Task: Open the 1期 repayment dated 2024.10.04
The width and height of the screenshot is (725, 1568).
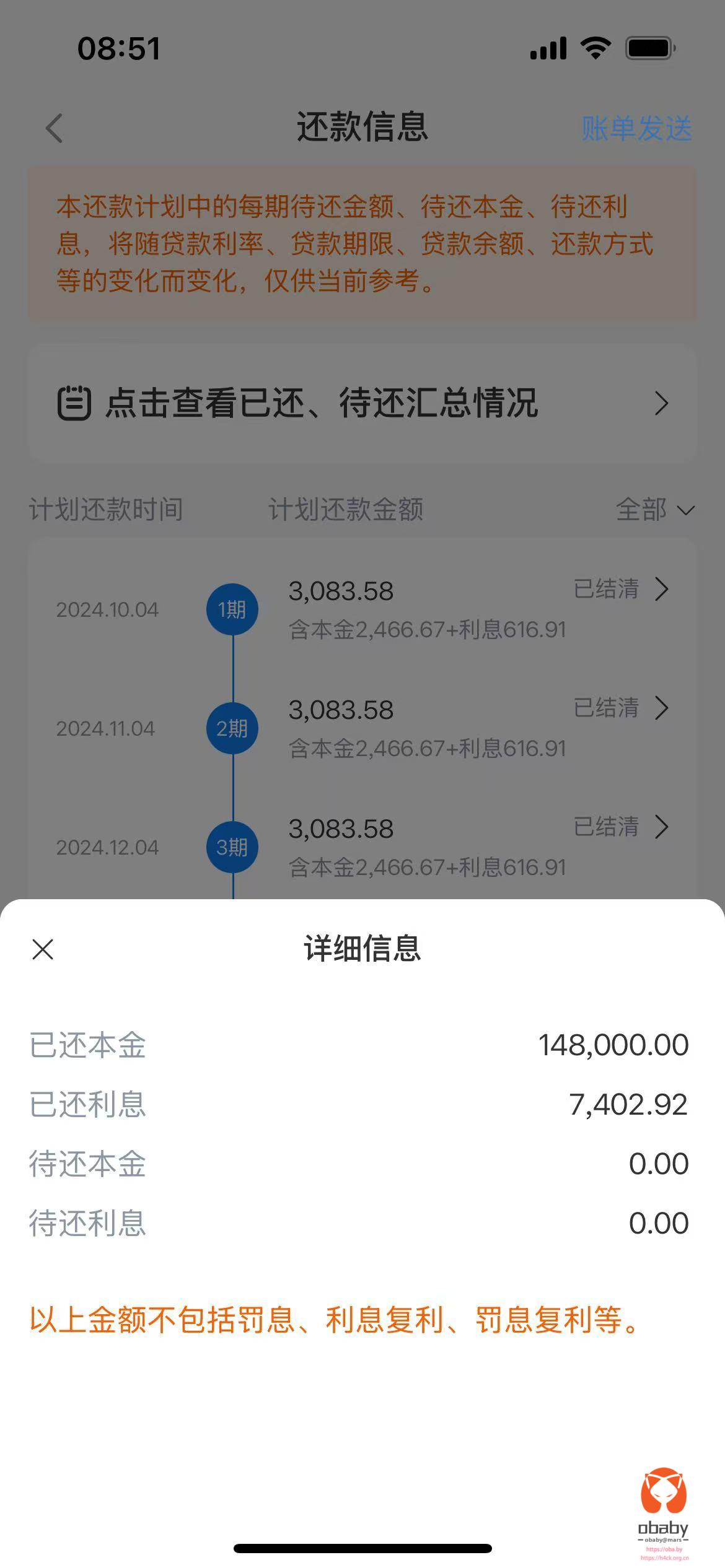Action: [x=362, y=609]
